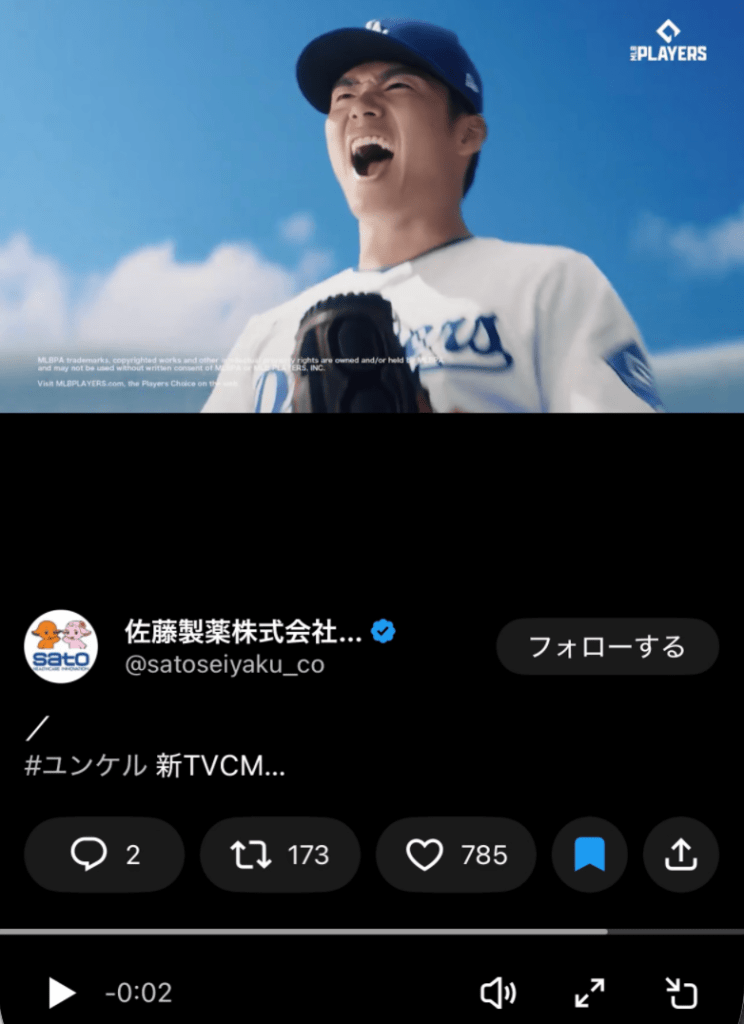Image resolution: width=744 pixels, height=1024 pixels.
Task: Tap the sound volume icon
Action: [x=497, y=993]
